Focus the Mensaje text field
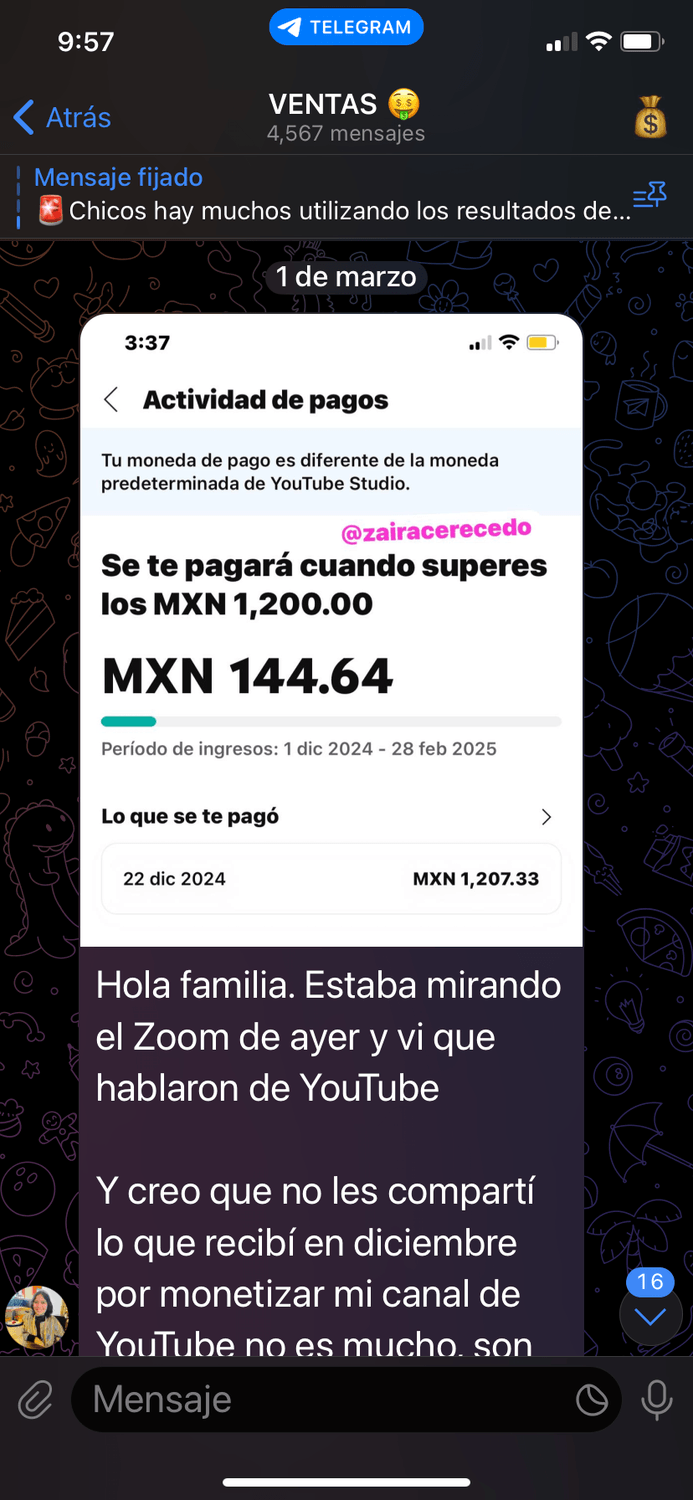 pyautogui.click(x=320, y=1400)
